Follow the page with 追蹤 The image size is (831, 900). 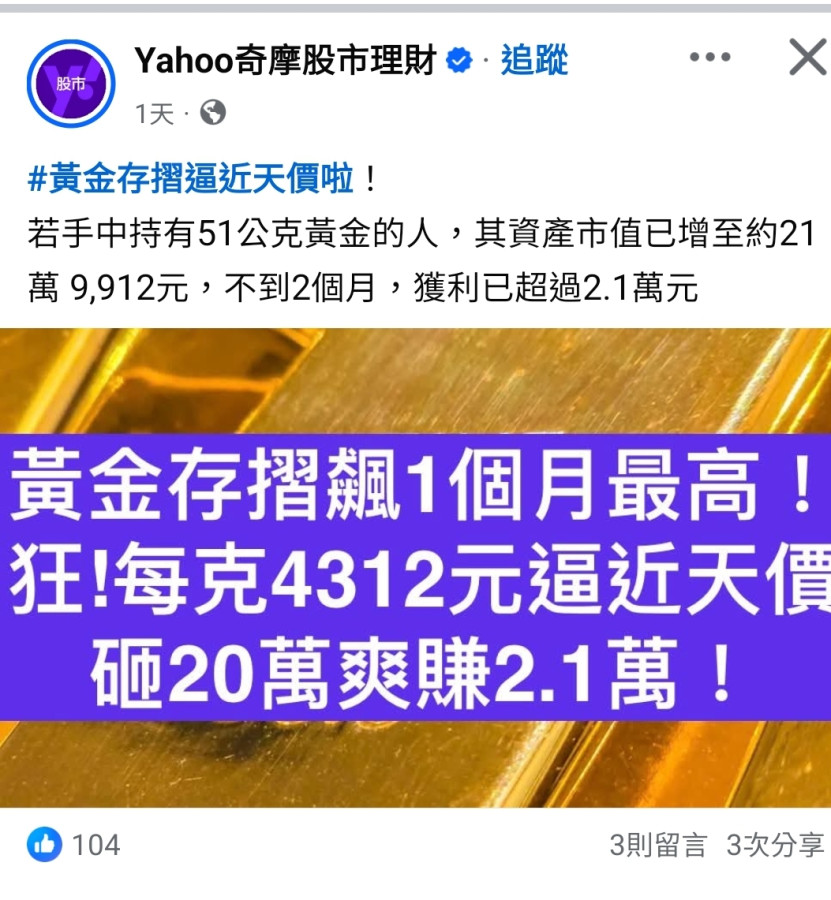534,61
